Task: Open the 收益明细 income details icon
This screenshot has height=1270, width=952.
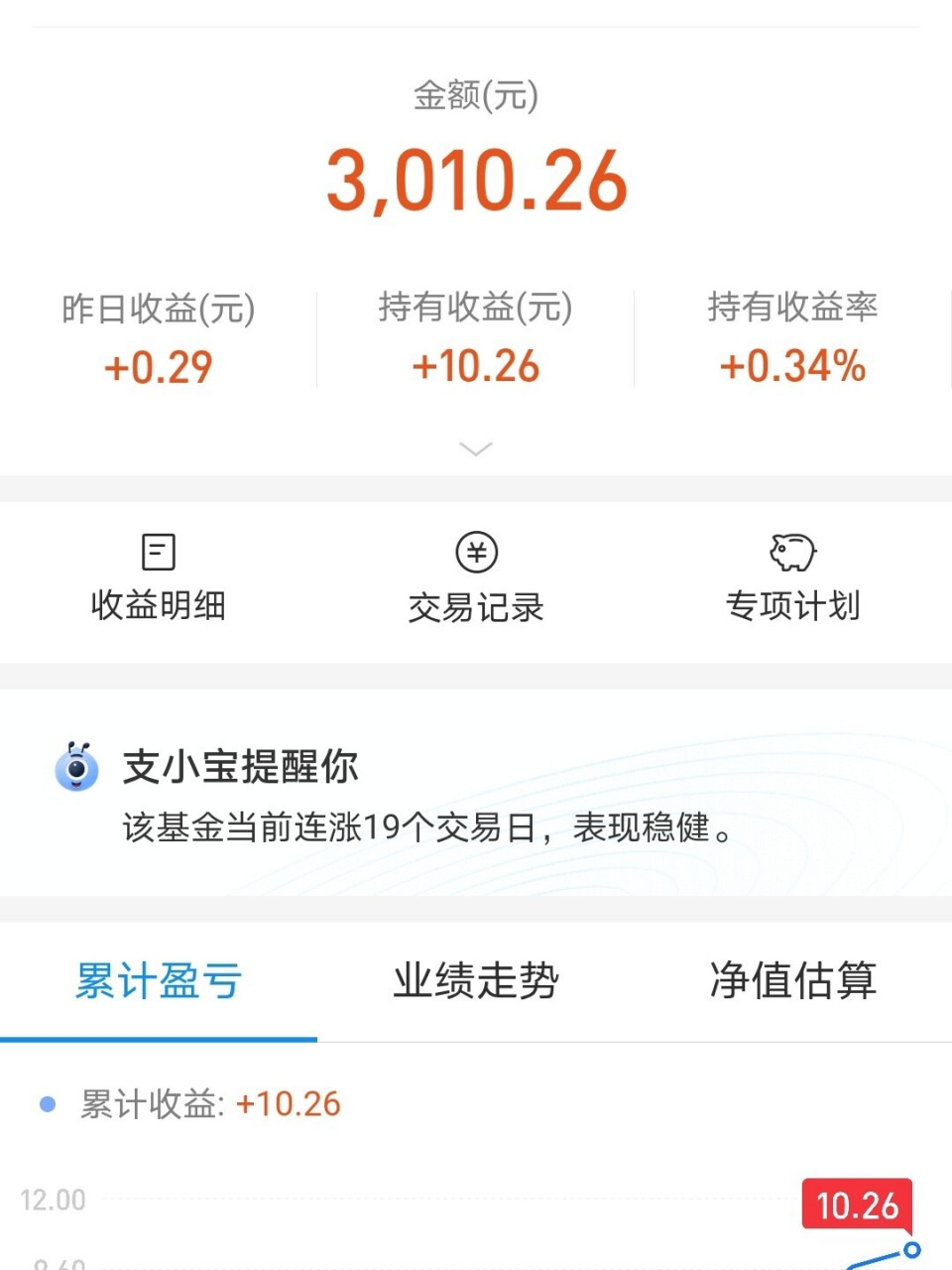Action: point(158,578)
